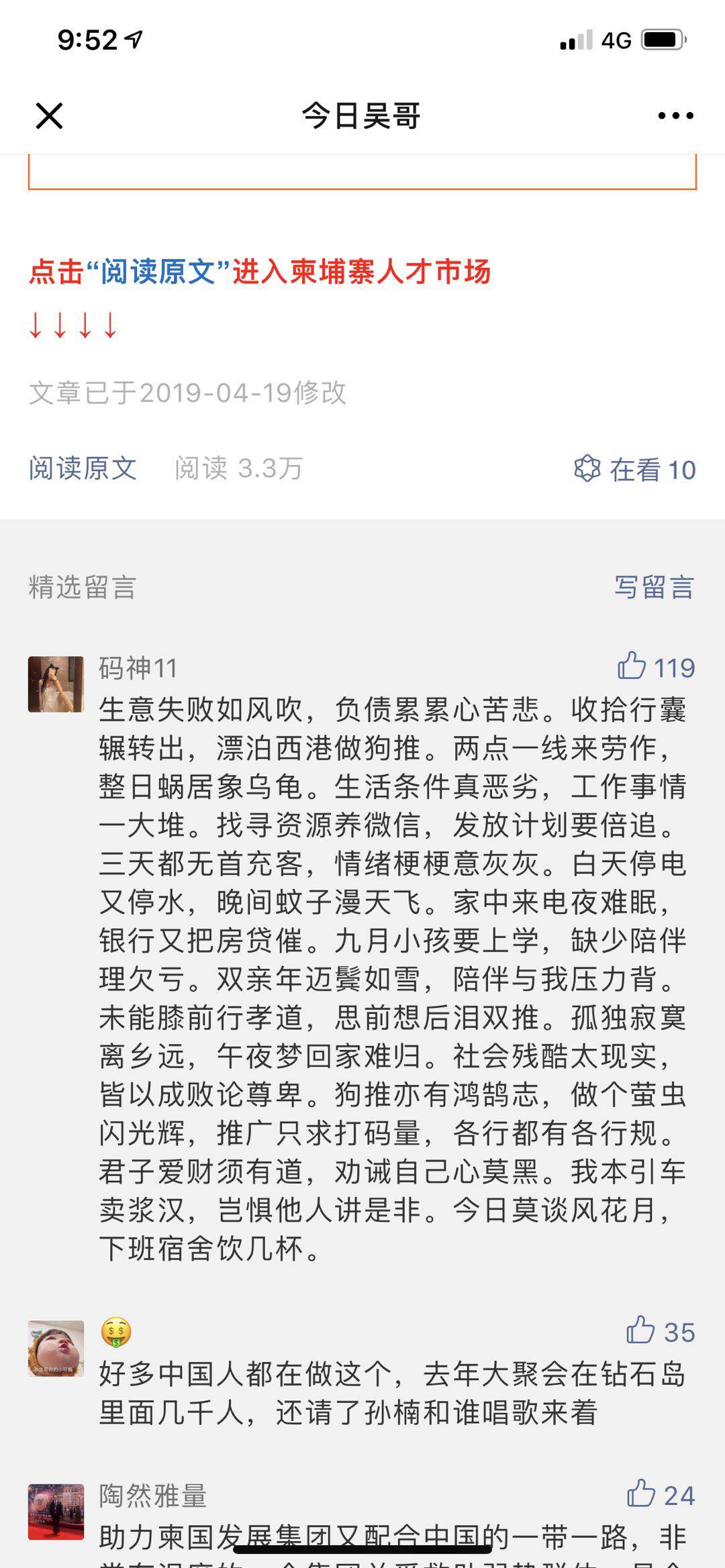Like the comment with 35 likes
The height and width of the screenshot is (1568, 725).
coord(640,1331)
